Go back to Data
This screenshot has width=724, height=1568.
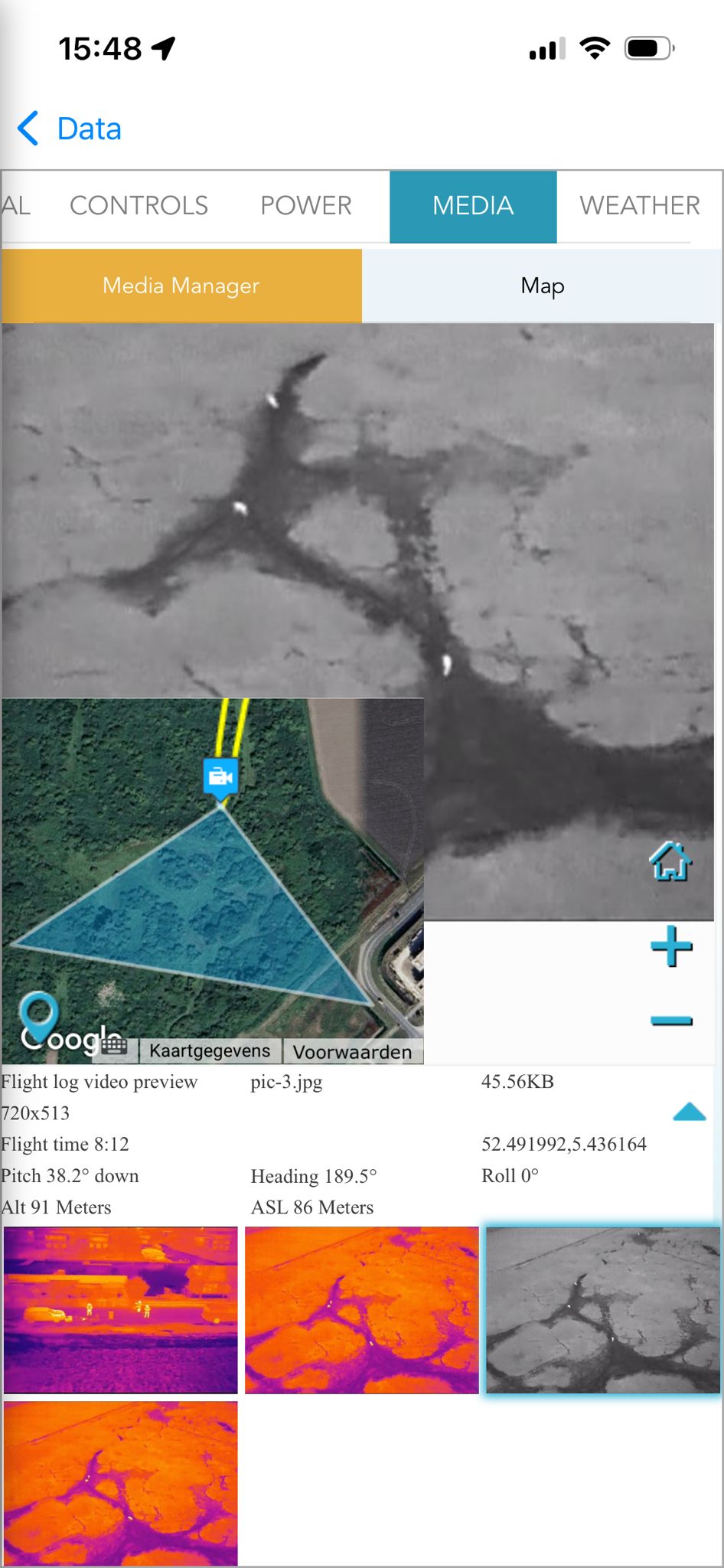tap(70, 129)
